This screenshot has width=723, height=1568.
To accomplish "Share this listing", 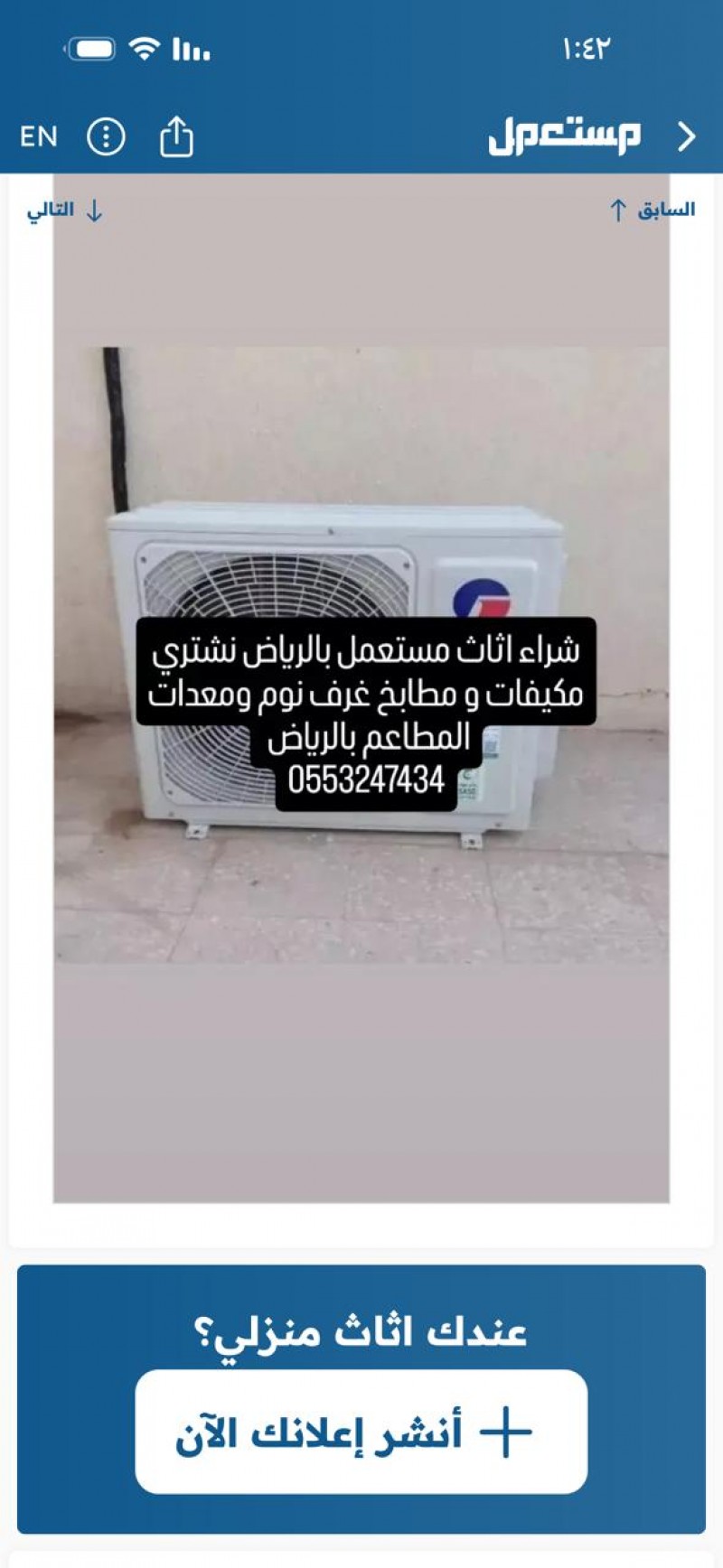I will 176,137.
